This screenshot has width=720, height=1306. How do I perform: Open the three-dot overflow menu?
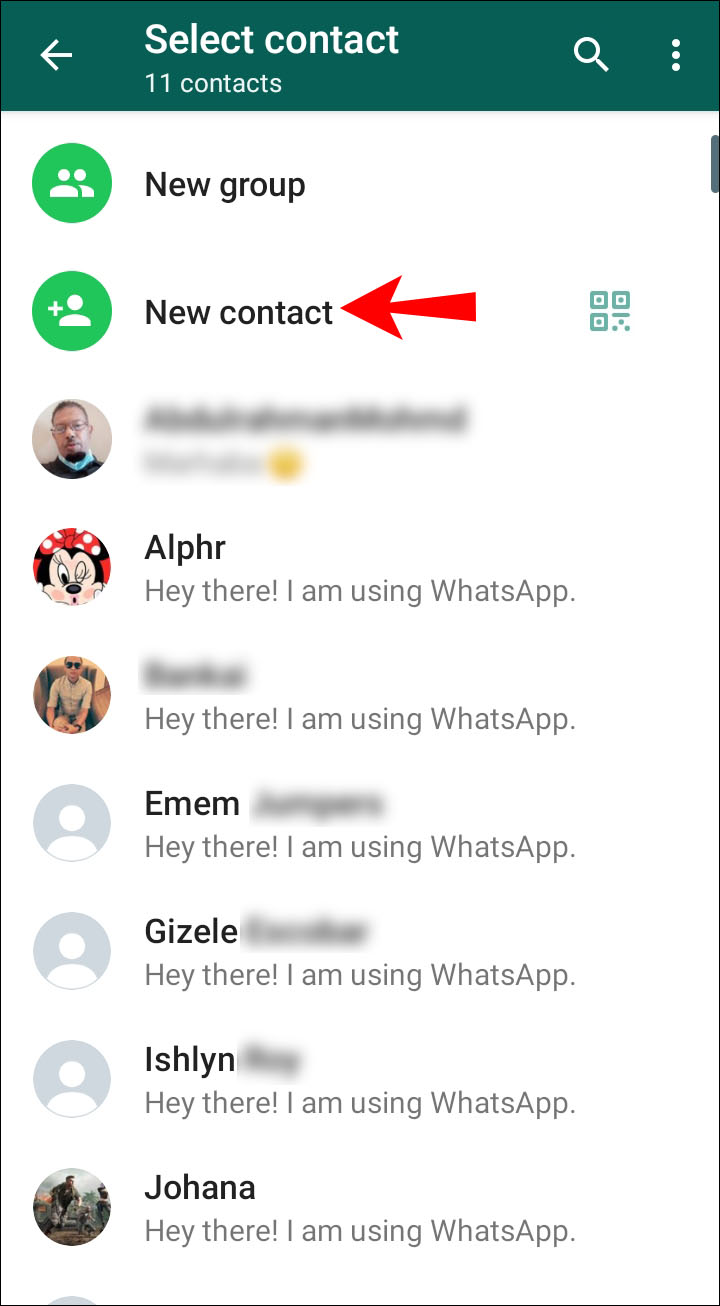[676, 56]
